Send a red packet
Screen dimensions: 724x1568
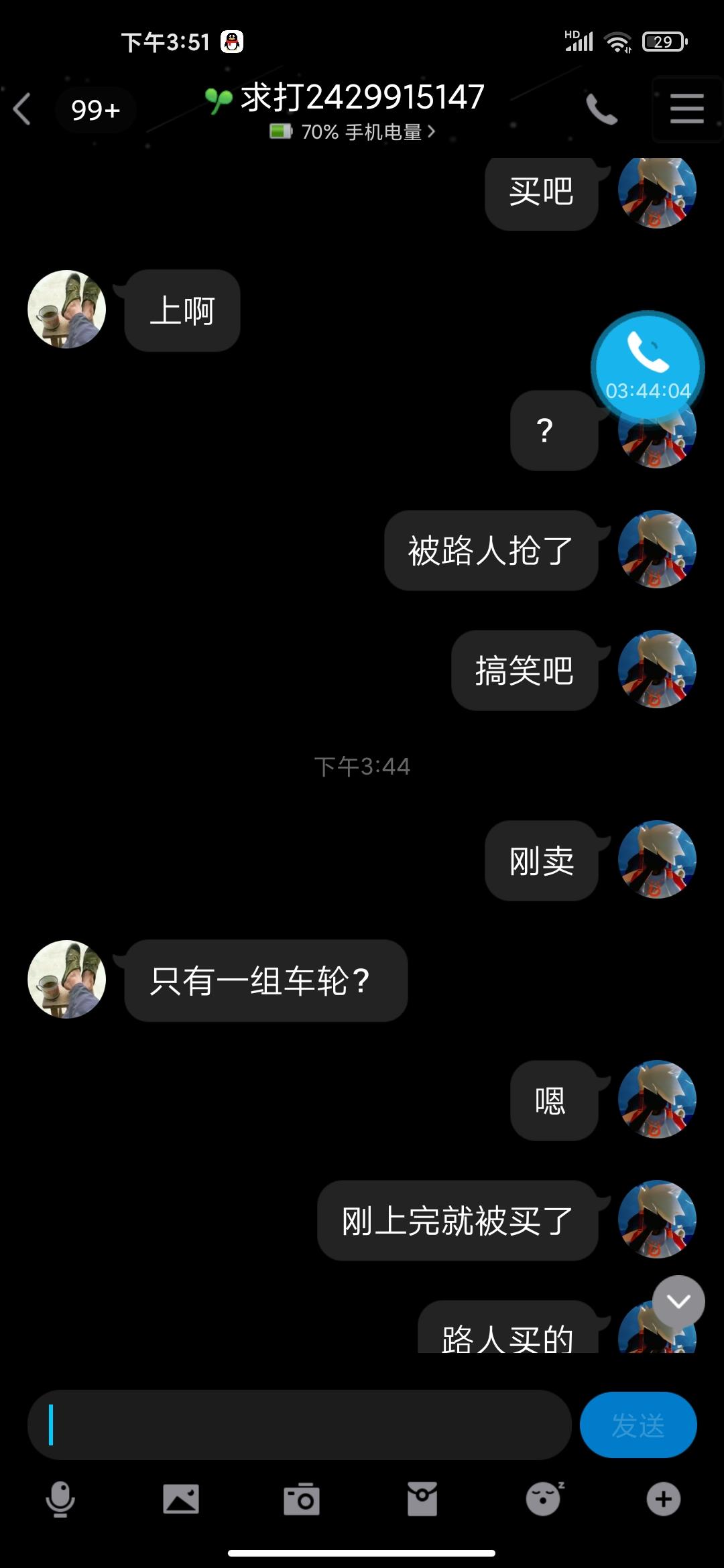pyautogui.click(x=422, y=1499)
